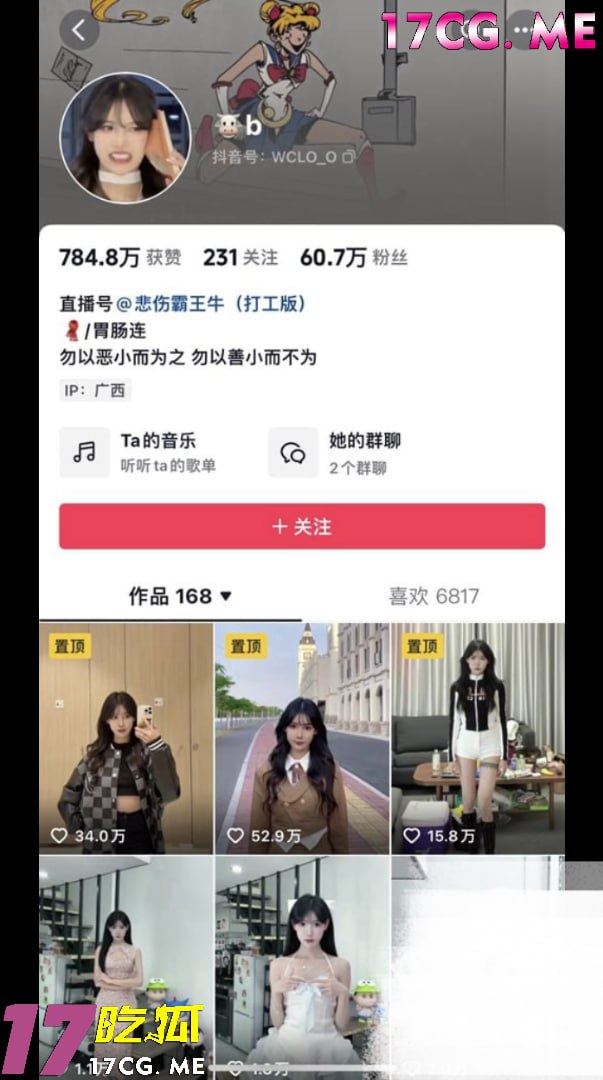Open the 231 关注 following list
Screen dimensions: 603x1080
coord(240,257)
